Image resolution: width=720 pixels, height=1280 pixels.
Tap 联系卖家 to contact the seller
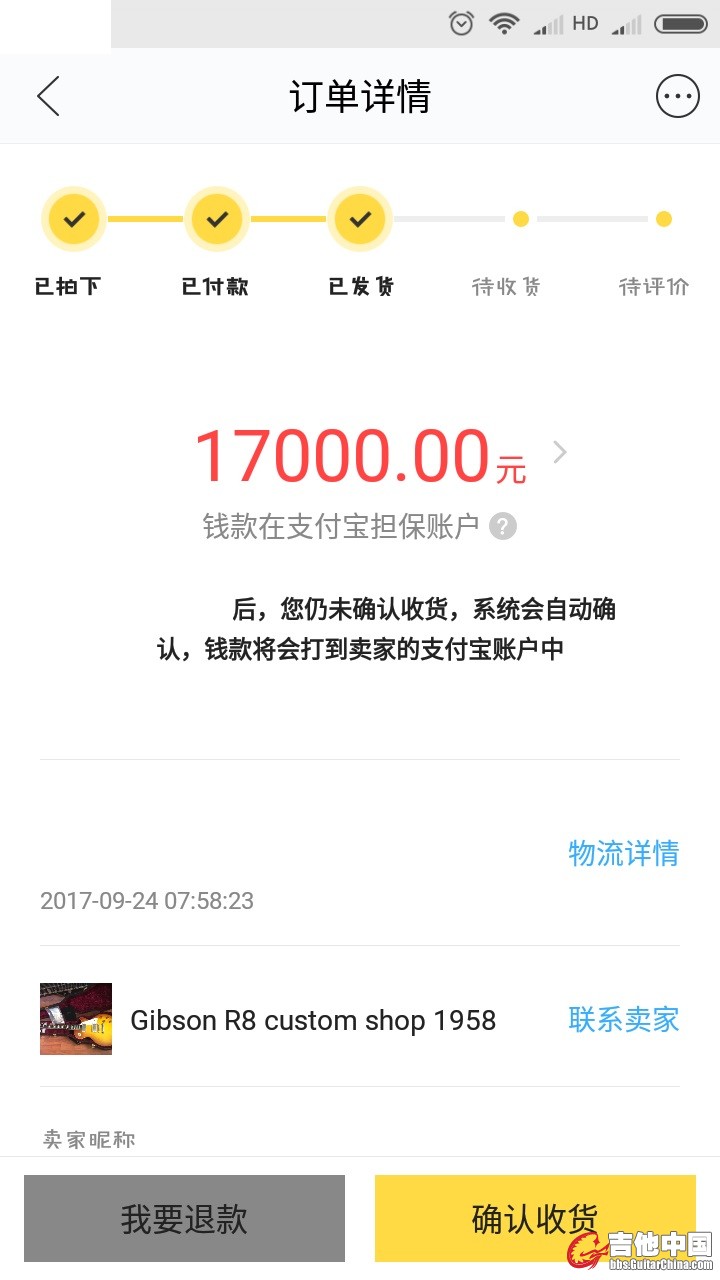[623, 1020]
